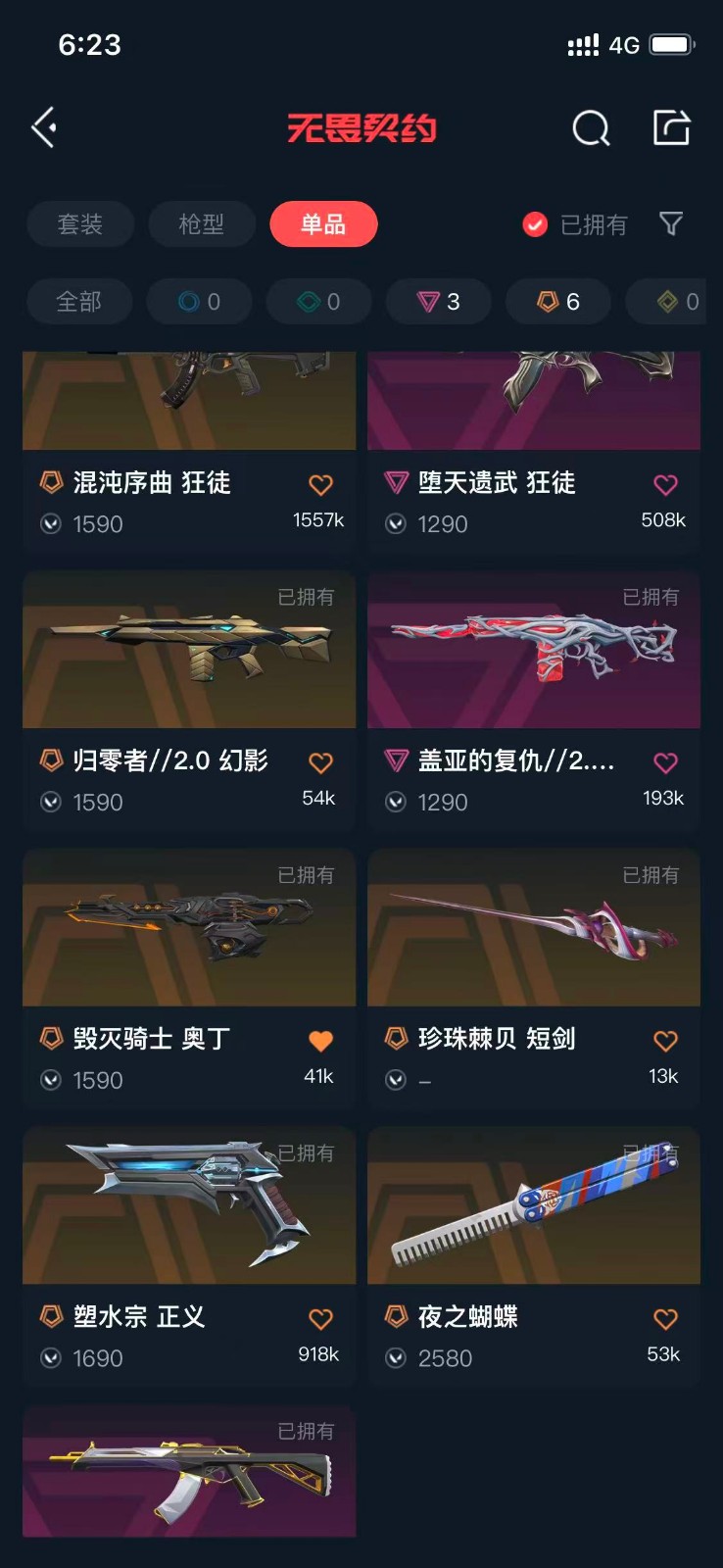Like the 堕天遗武 狂徒 skin

pyautogui.click(x=665, y=485)
